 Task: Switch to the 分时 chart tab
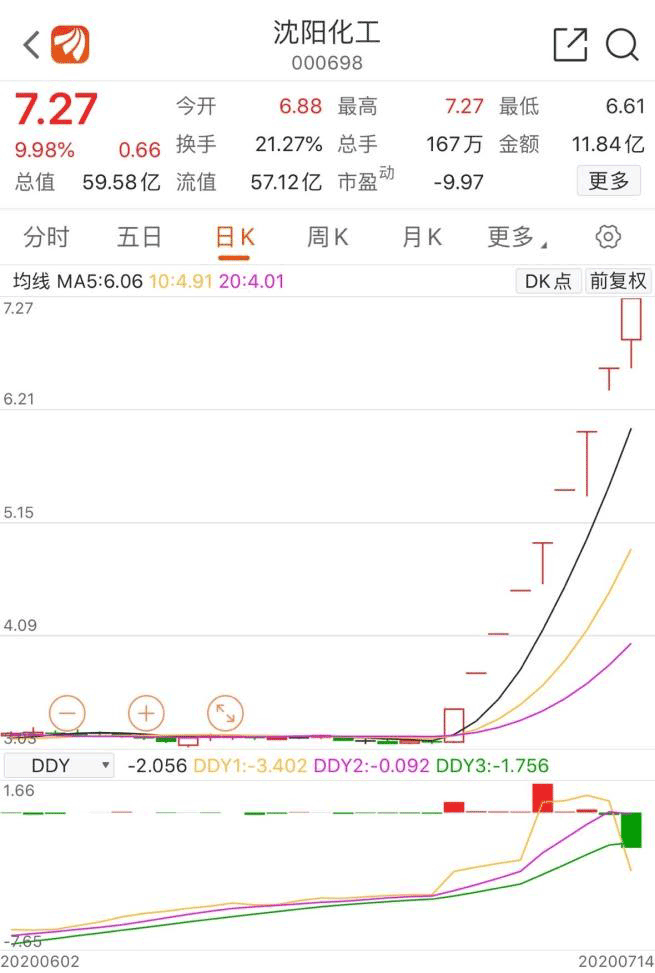click(x=47, y=237)
